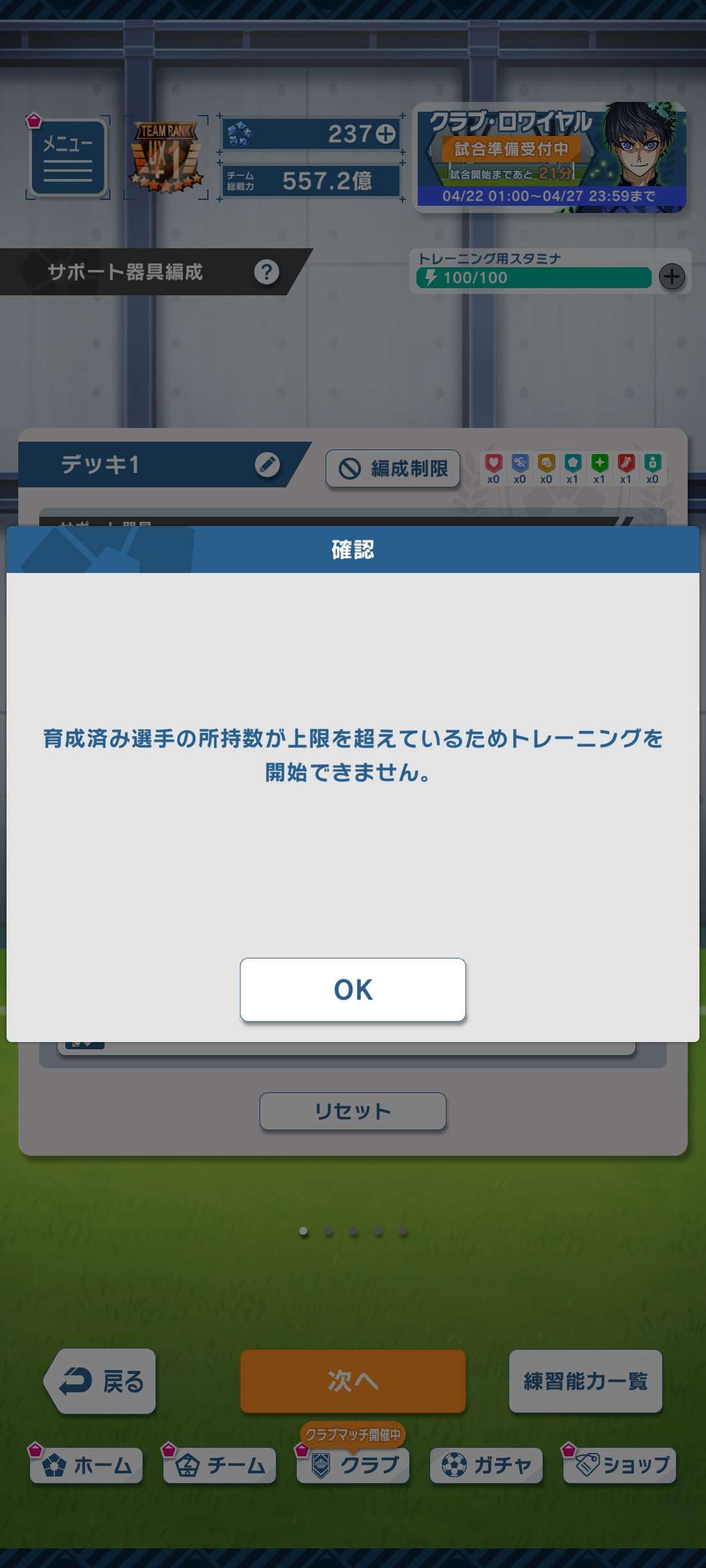Open the メニュー menu

tap(68, 157)
